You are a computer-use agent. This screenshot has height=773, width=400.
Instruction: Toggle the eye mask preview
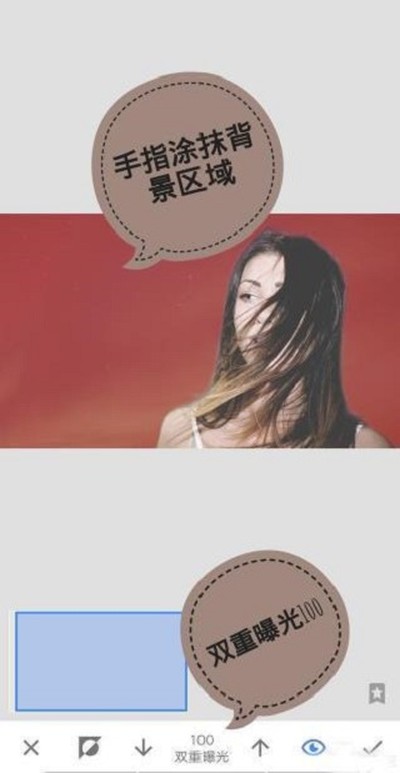(314, 748)
